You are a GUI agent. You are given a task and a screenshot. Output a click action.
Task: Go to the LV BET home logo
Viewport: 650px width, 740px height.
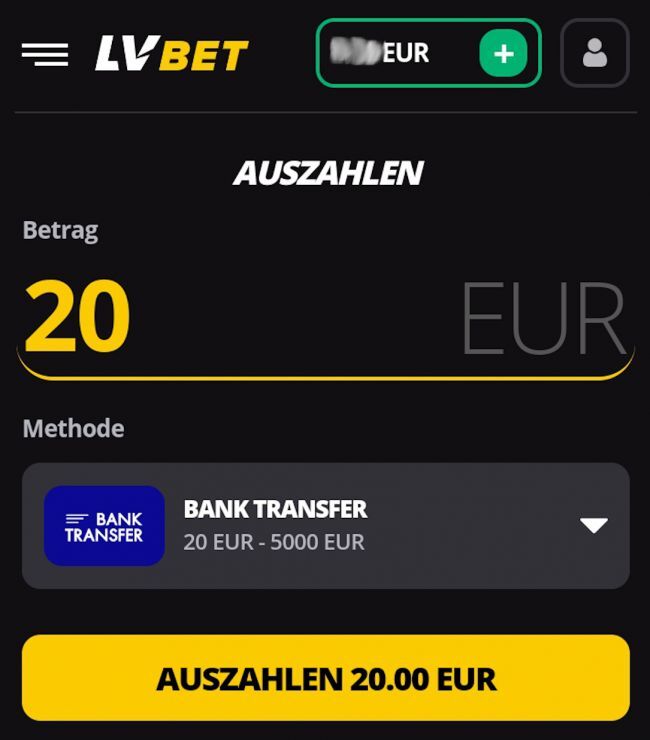pyautogui.click(x=171, y=54)
